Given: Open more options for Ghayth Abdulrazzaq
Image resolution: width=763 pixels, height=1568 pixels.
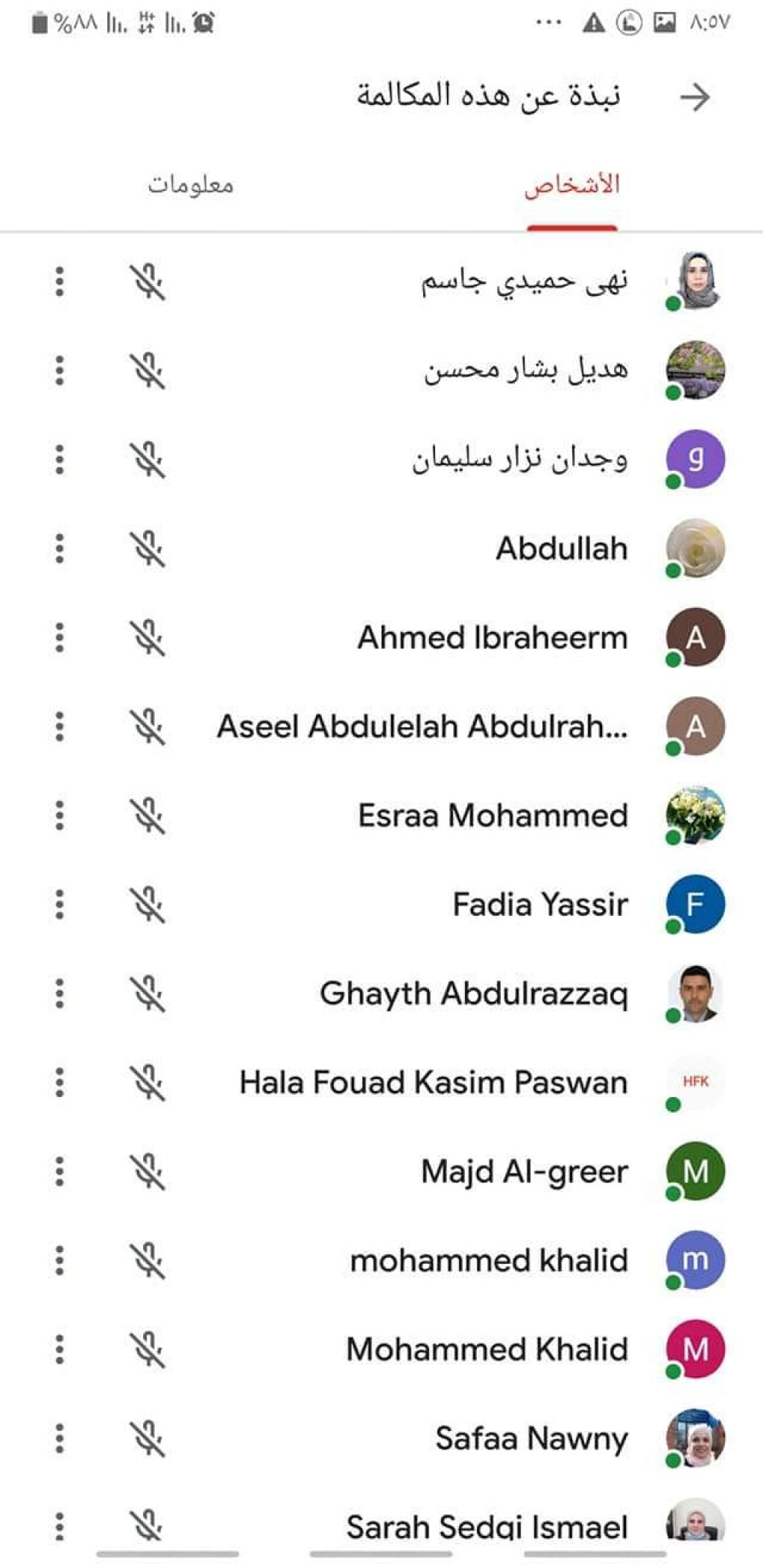Looking at the screenshot, I should (60, 993).
